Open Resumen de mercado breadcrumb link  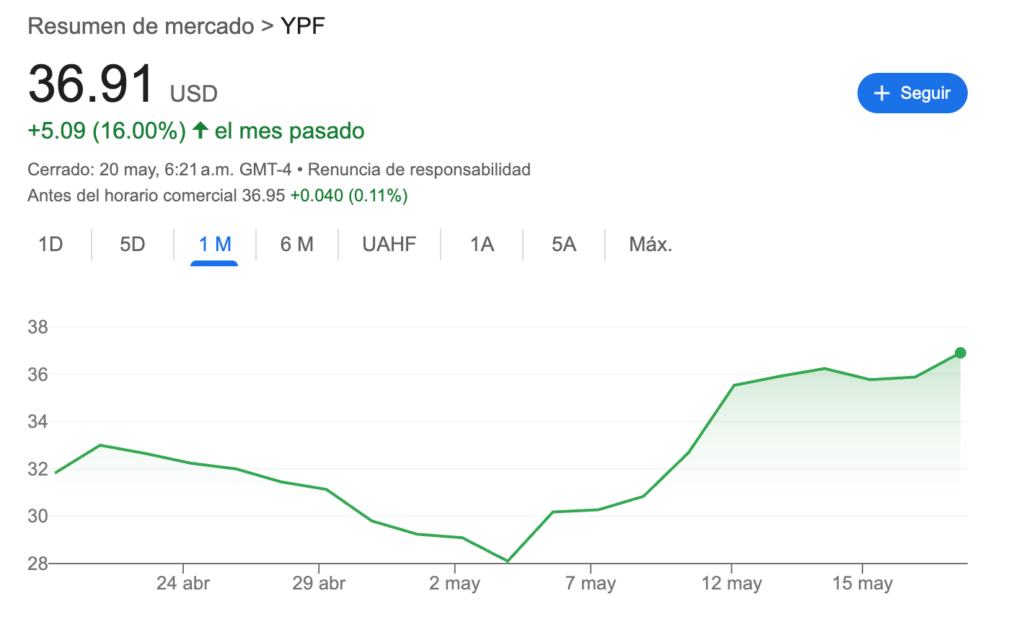140,26
